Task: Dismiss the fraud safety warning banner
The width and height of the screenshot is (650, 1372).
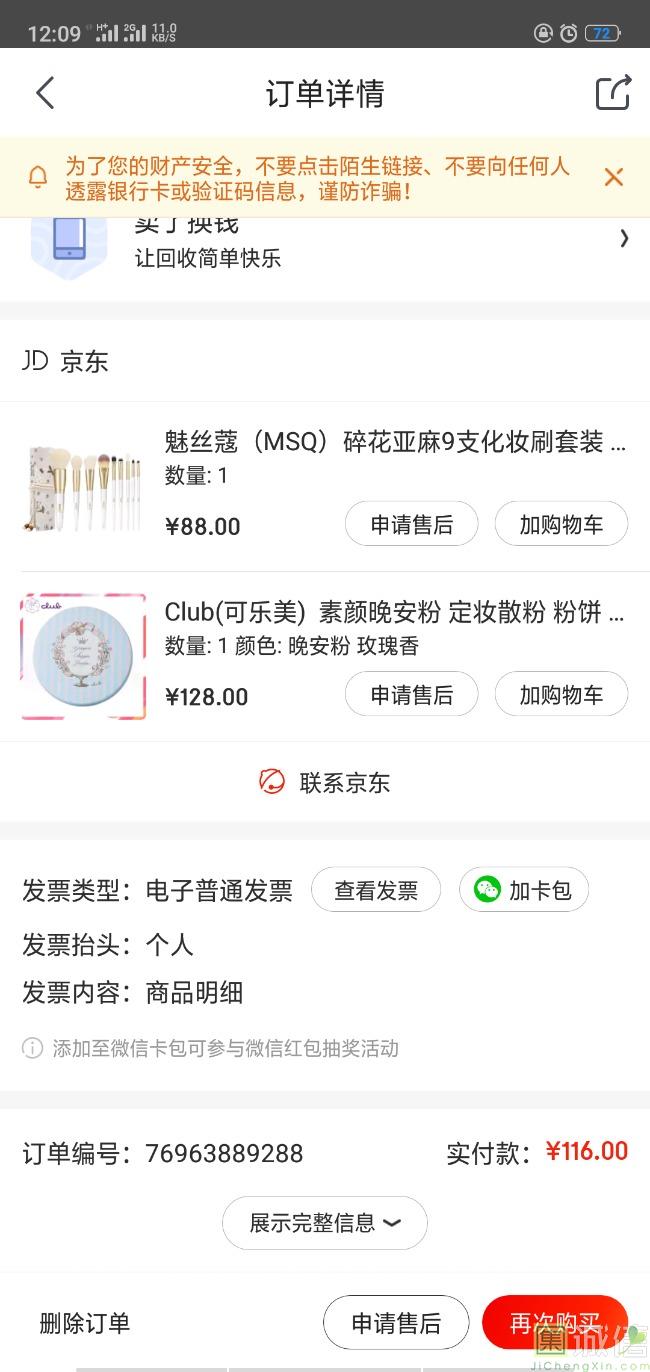Action: pos(613,177)
